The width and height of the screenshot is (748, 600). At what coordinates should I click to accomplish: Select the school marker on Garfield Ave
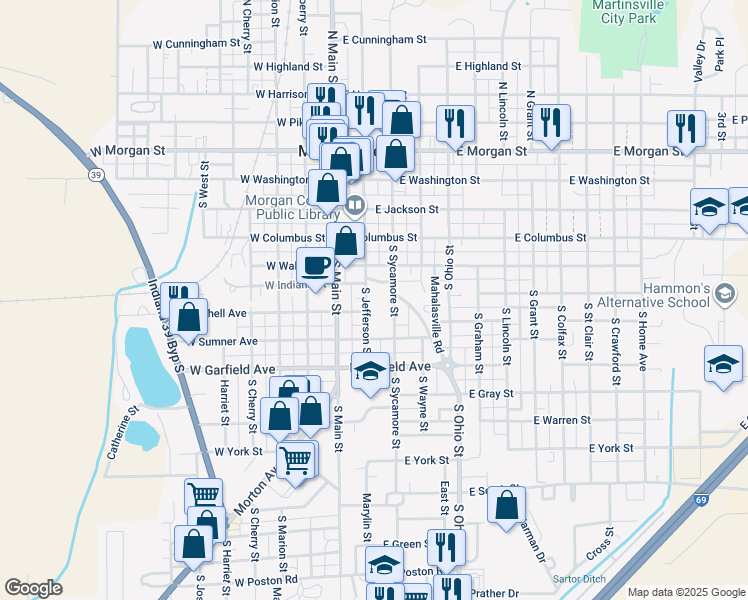(370, 372)
